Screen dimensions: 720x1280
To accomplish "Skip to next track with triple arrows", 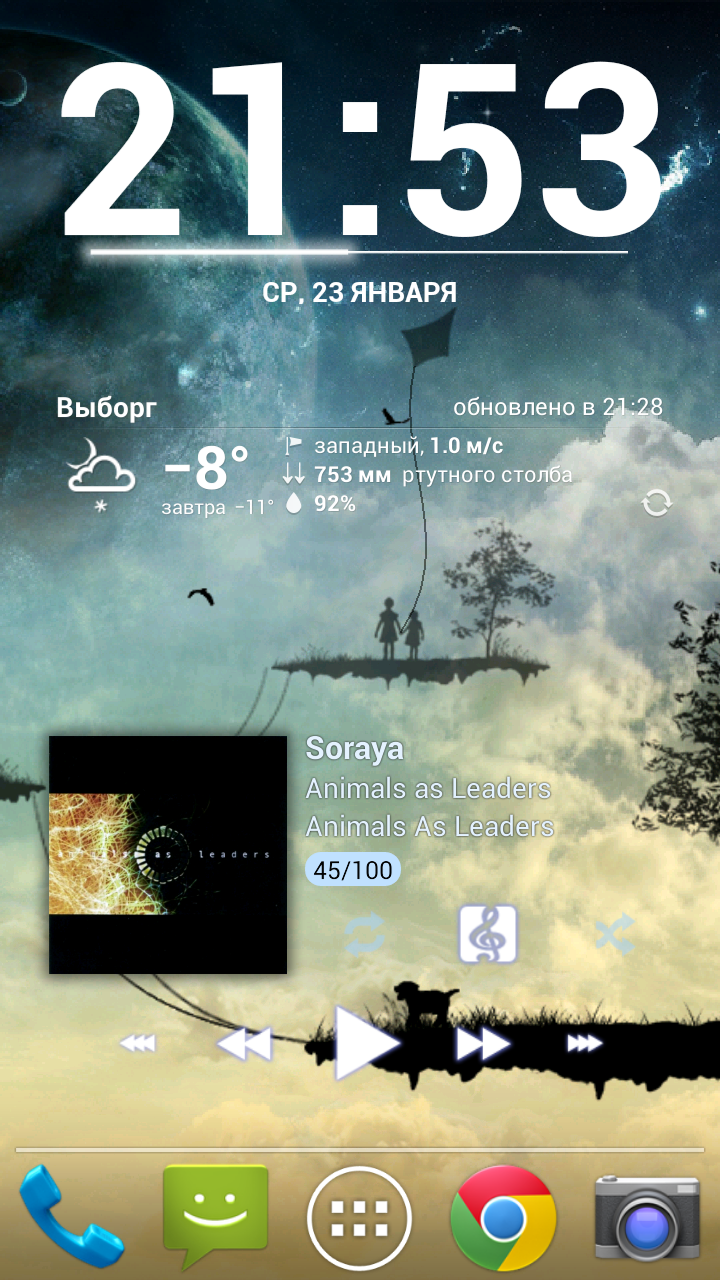I will [585, 1044].
